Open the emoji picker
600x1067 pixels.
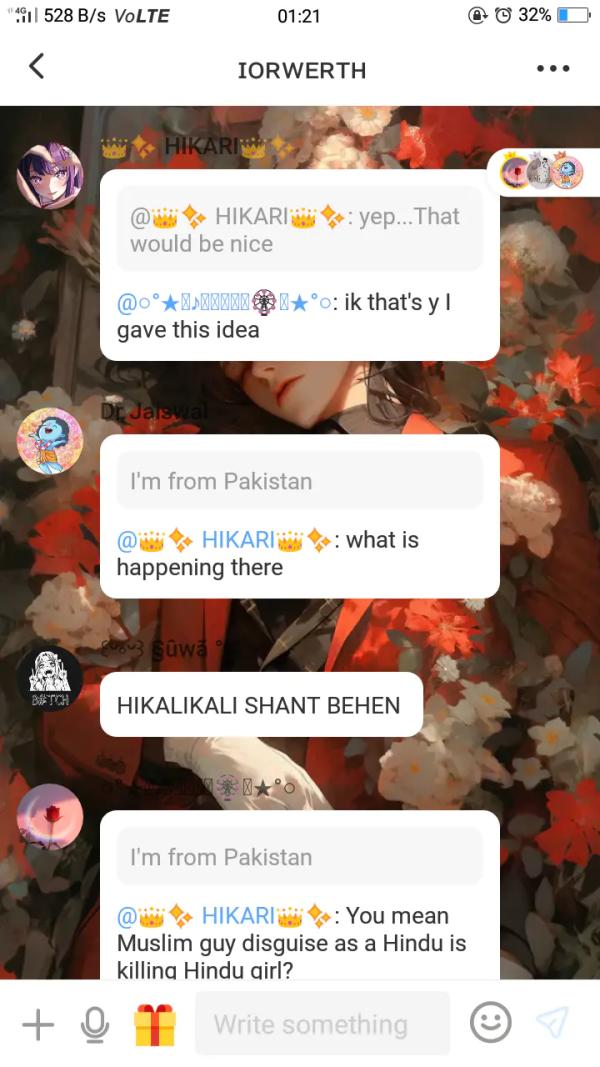pos(490,1023)
